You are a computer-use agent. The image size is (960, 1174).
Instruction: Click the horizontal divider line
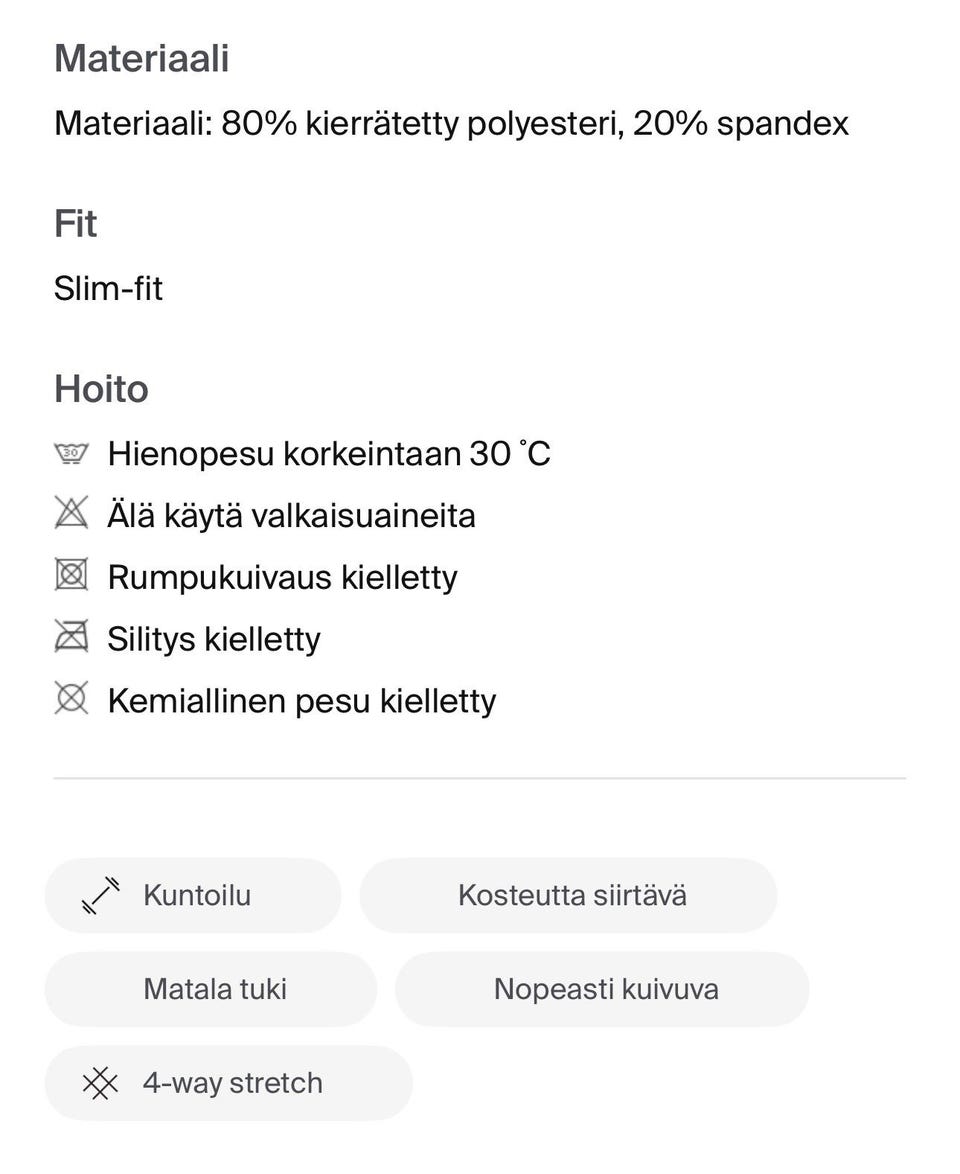480,775
